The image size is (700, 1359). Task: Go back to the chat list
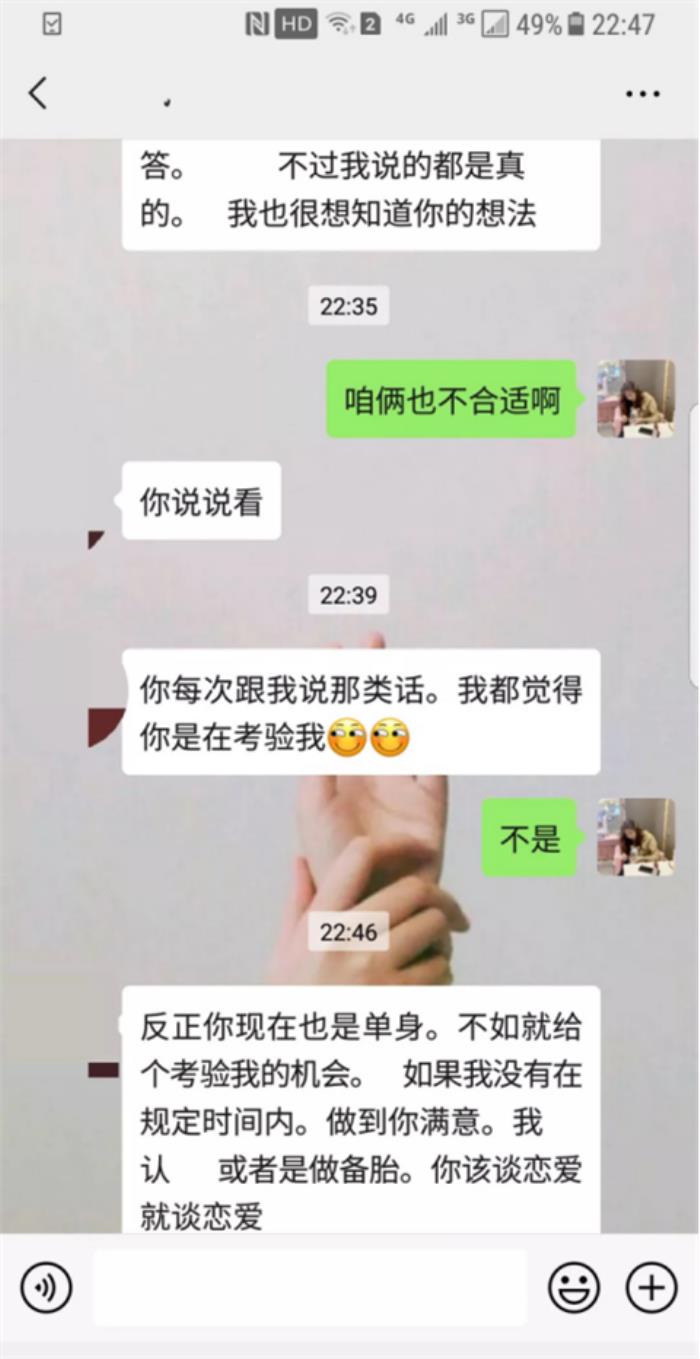click(38, 93)
